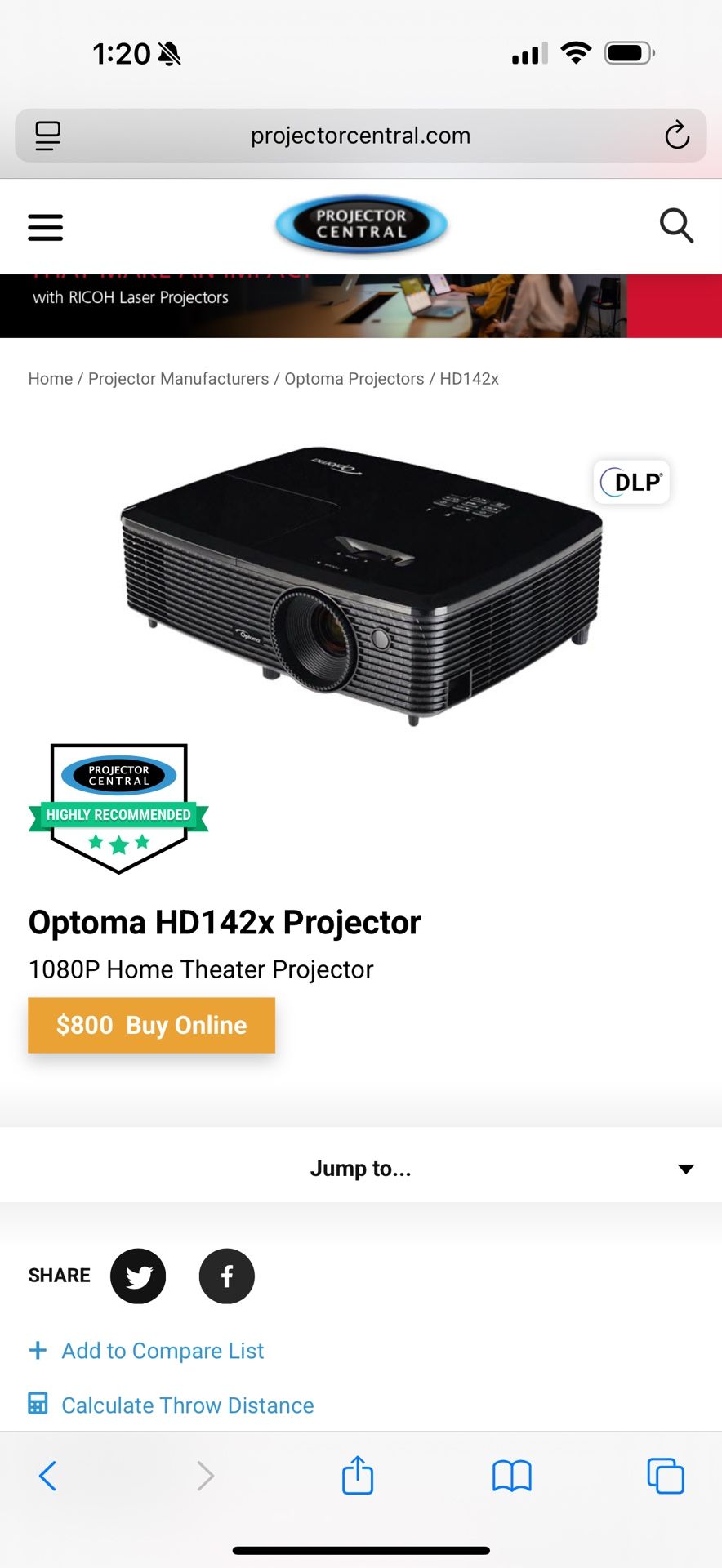722x1568 pixels.
Task: Tap the $800 Buy Online button
Action: pos(151,1025)
